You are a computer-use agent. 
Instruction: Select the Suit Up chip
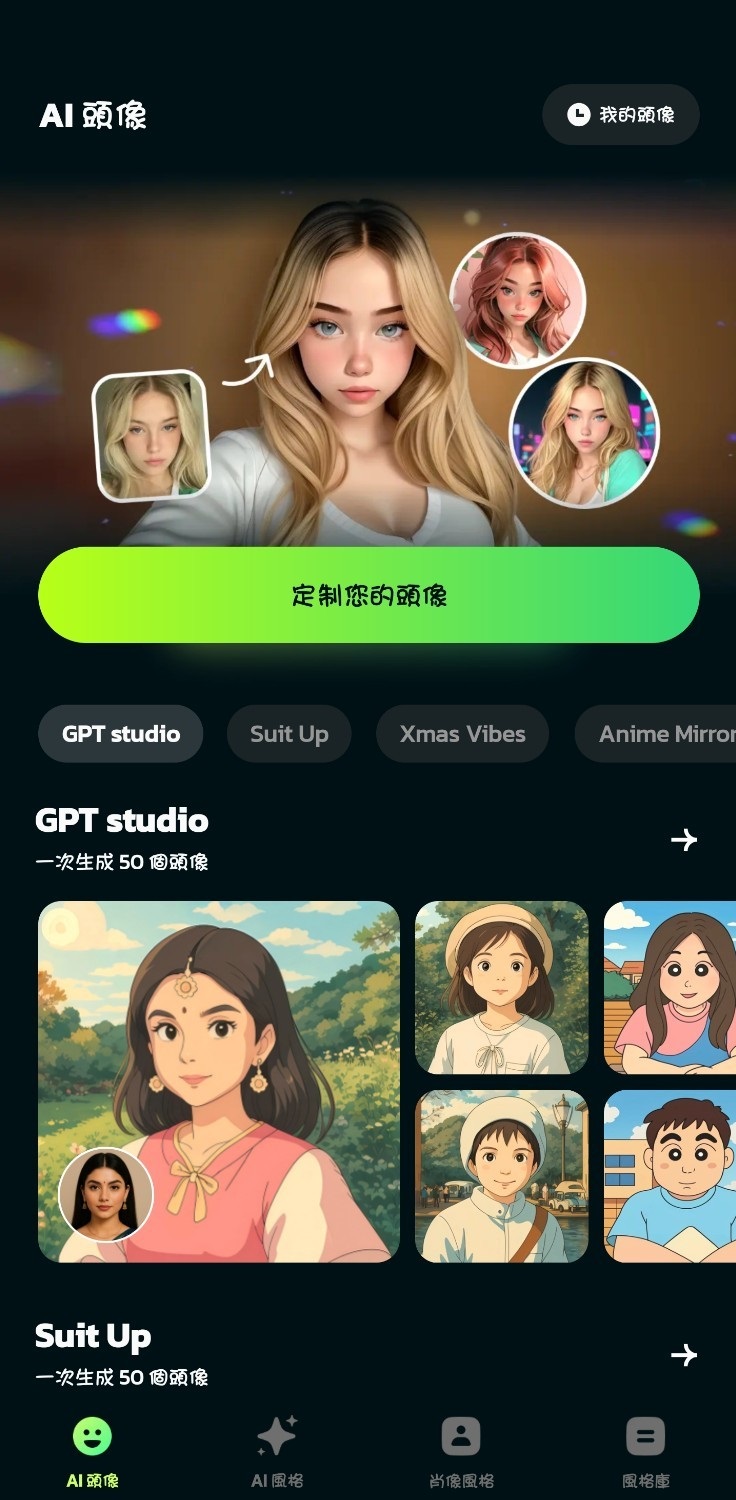point(289,734)
